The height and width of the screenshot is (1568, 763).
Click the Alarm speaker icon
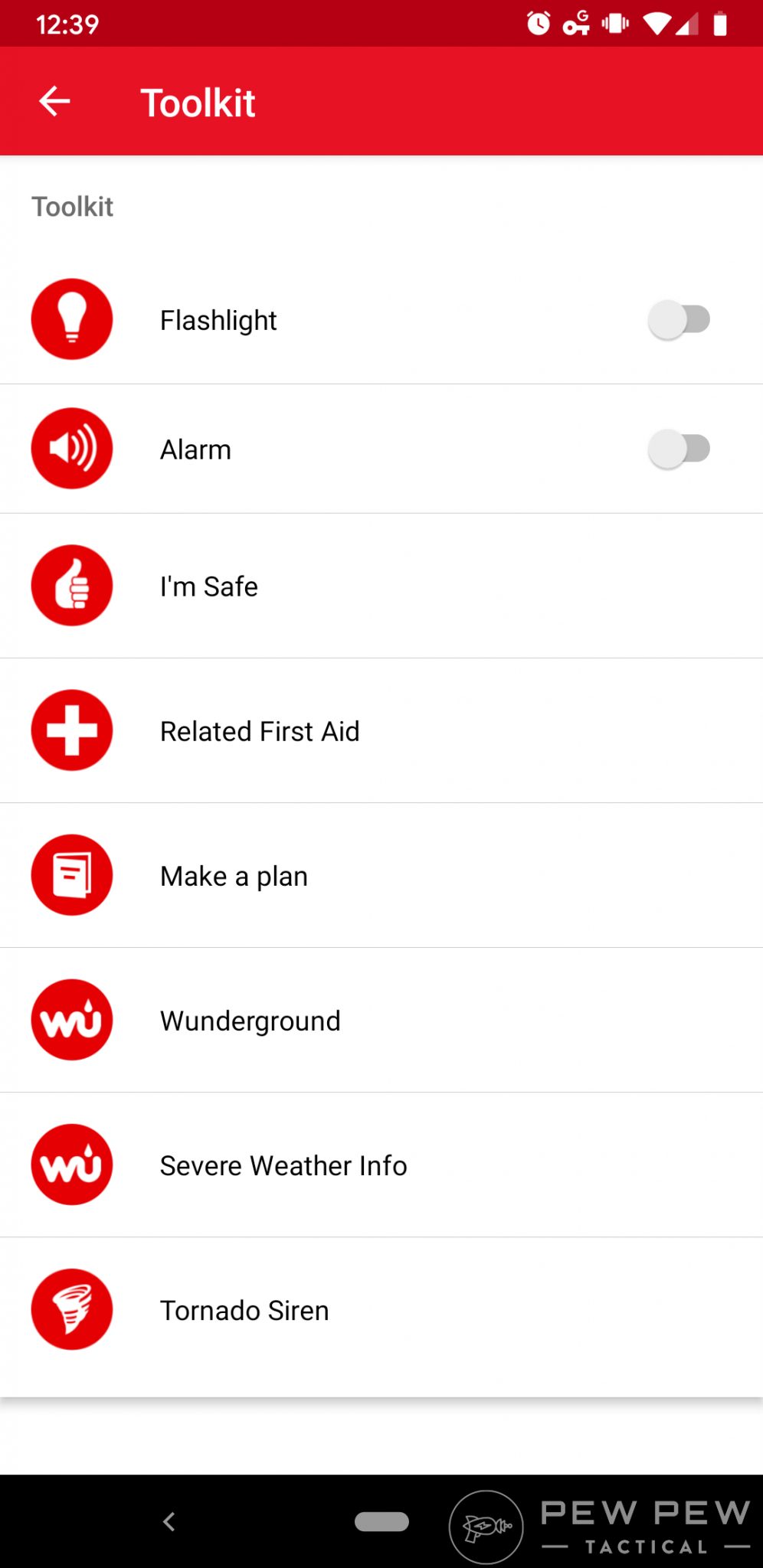(71, 449)
